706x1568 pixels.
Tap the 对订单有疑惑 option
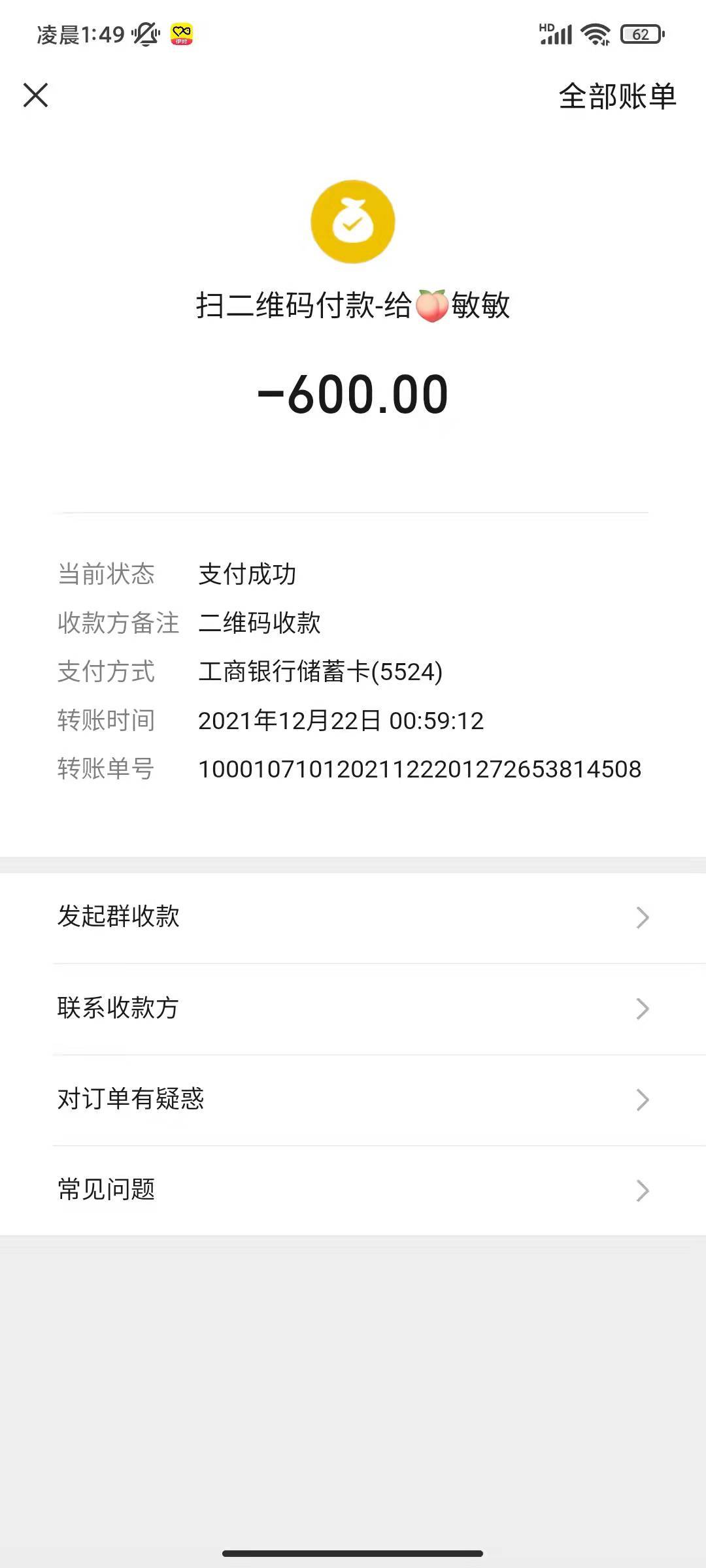[x=353, y=1100]
